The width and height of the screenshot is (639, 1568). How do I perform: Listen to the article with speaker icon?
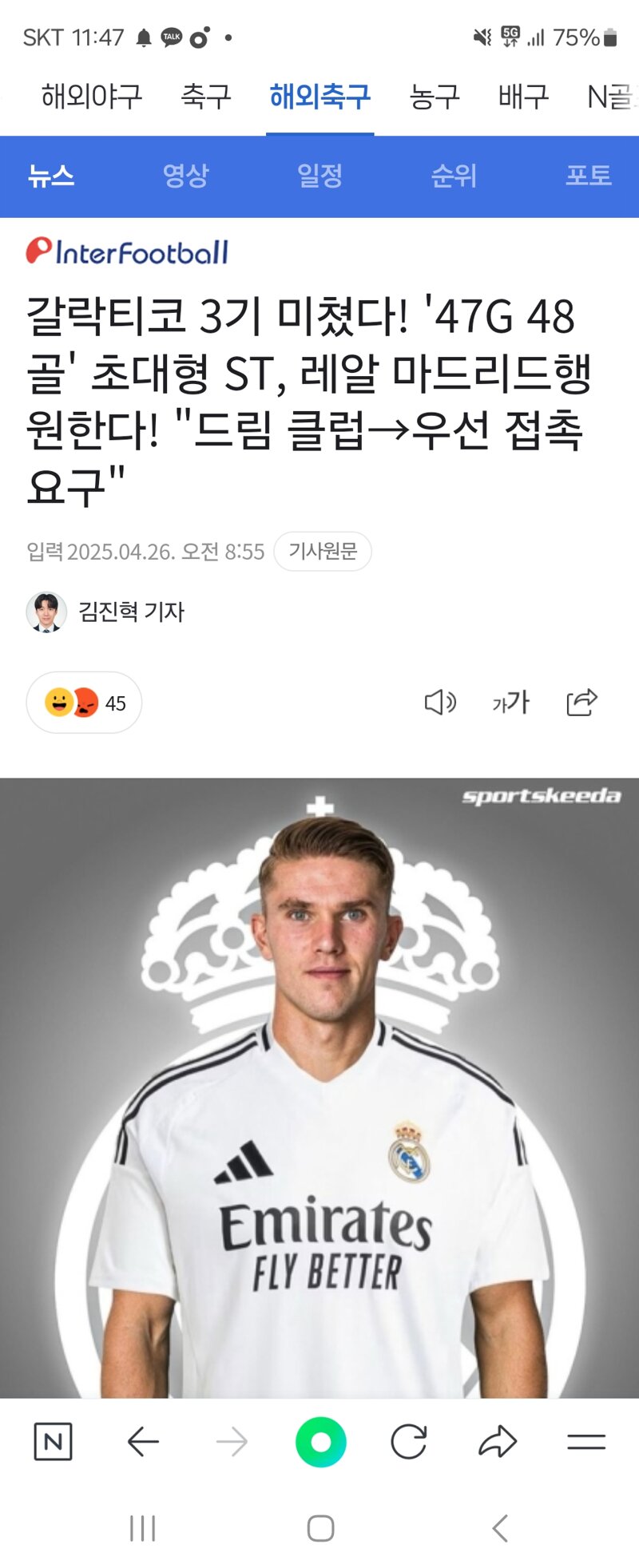click(x=439, y=703)
